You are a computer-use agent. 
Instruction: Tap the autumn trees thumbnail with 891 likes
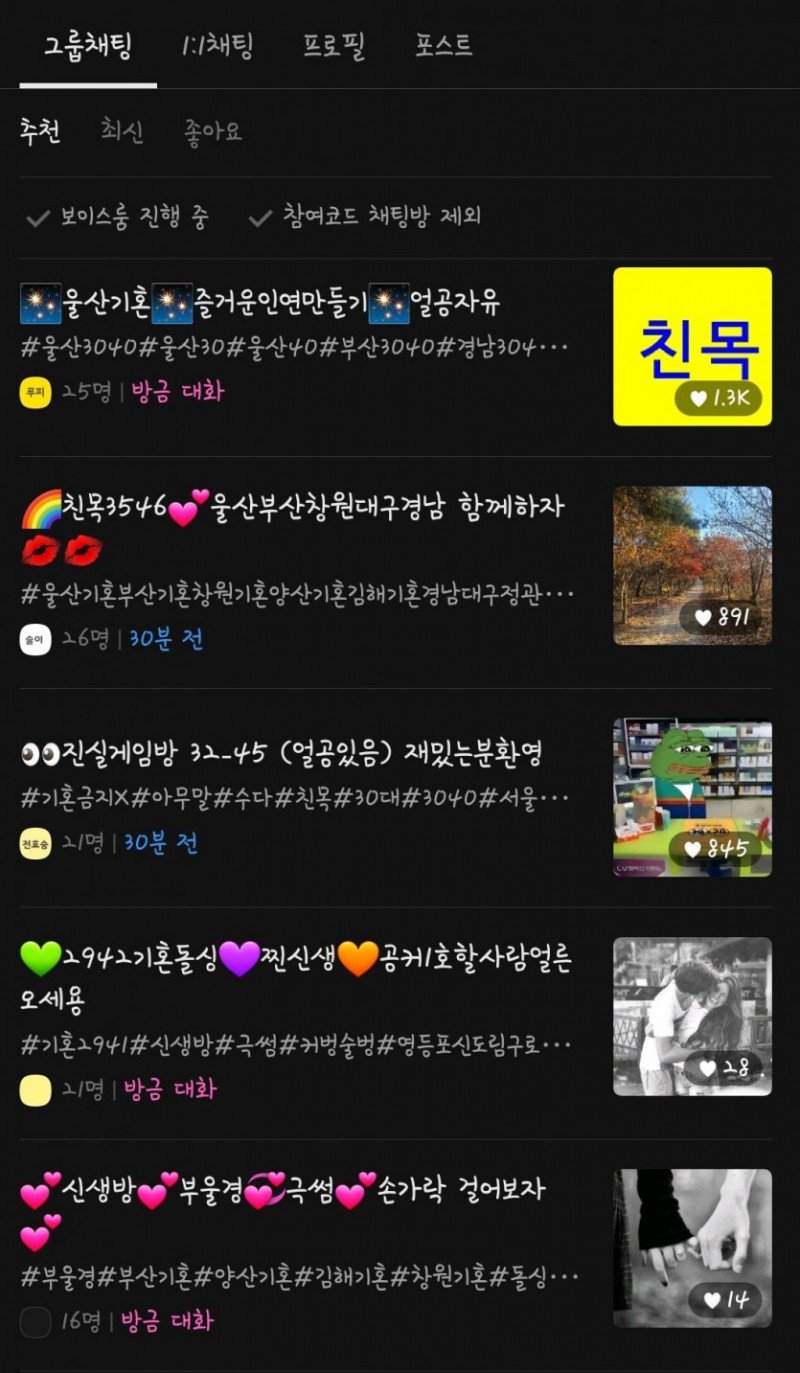pos(692,565)
